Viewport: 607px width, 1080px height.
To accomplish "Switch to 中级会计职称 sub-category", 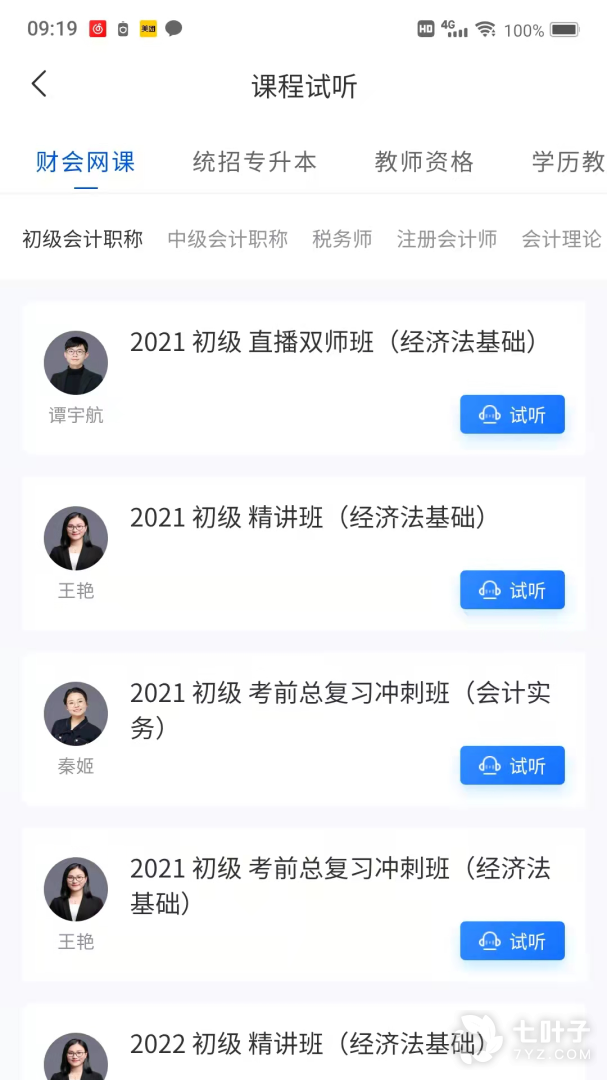I will [228, 239].
